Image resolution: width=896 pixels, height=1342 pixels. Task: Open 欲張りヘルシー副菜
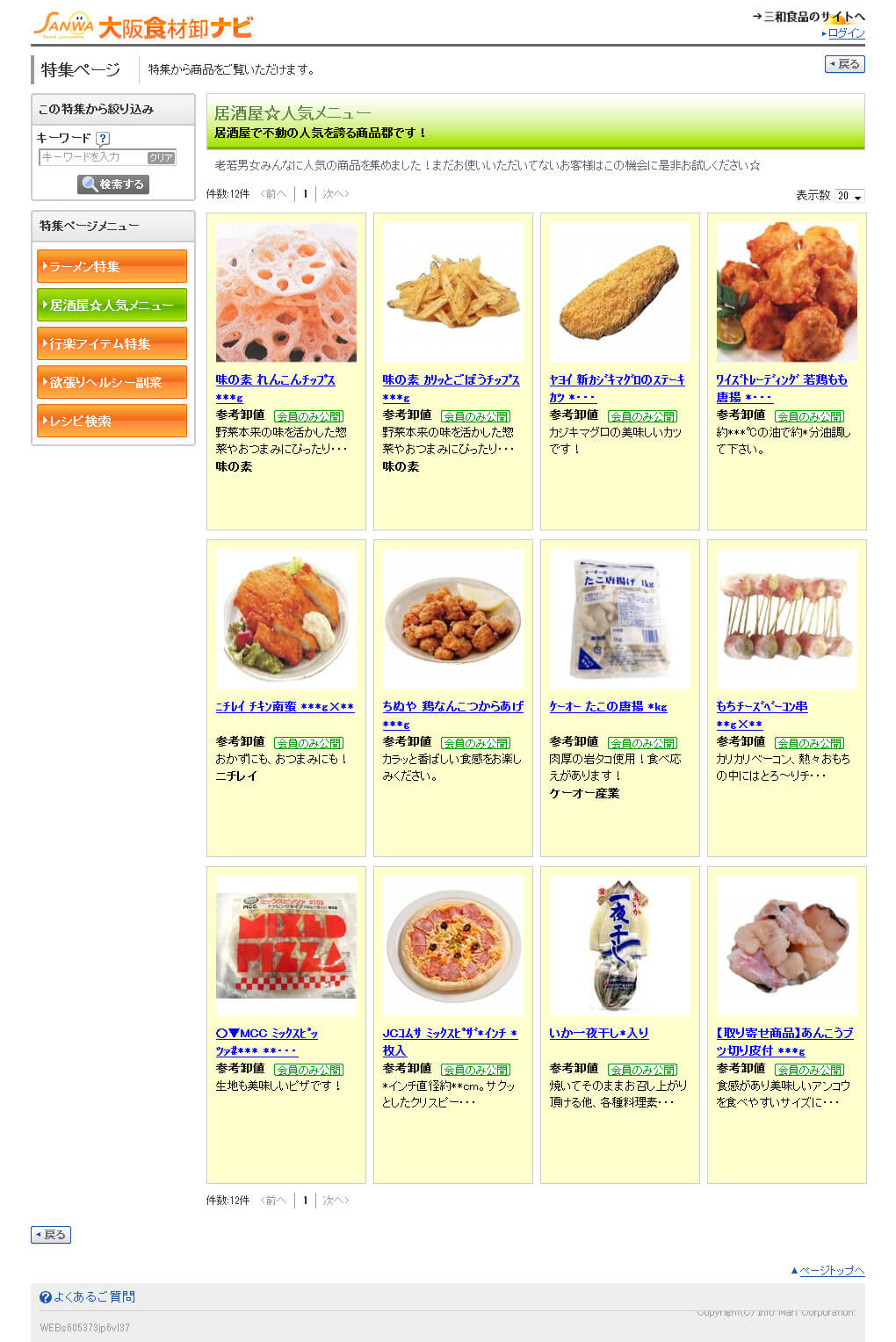(x=112, y=382)
